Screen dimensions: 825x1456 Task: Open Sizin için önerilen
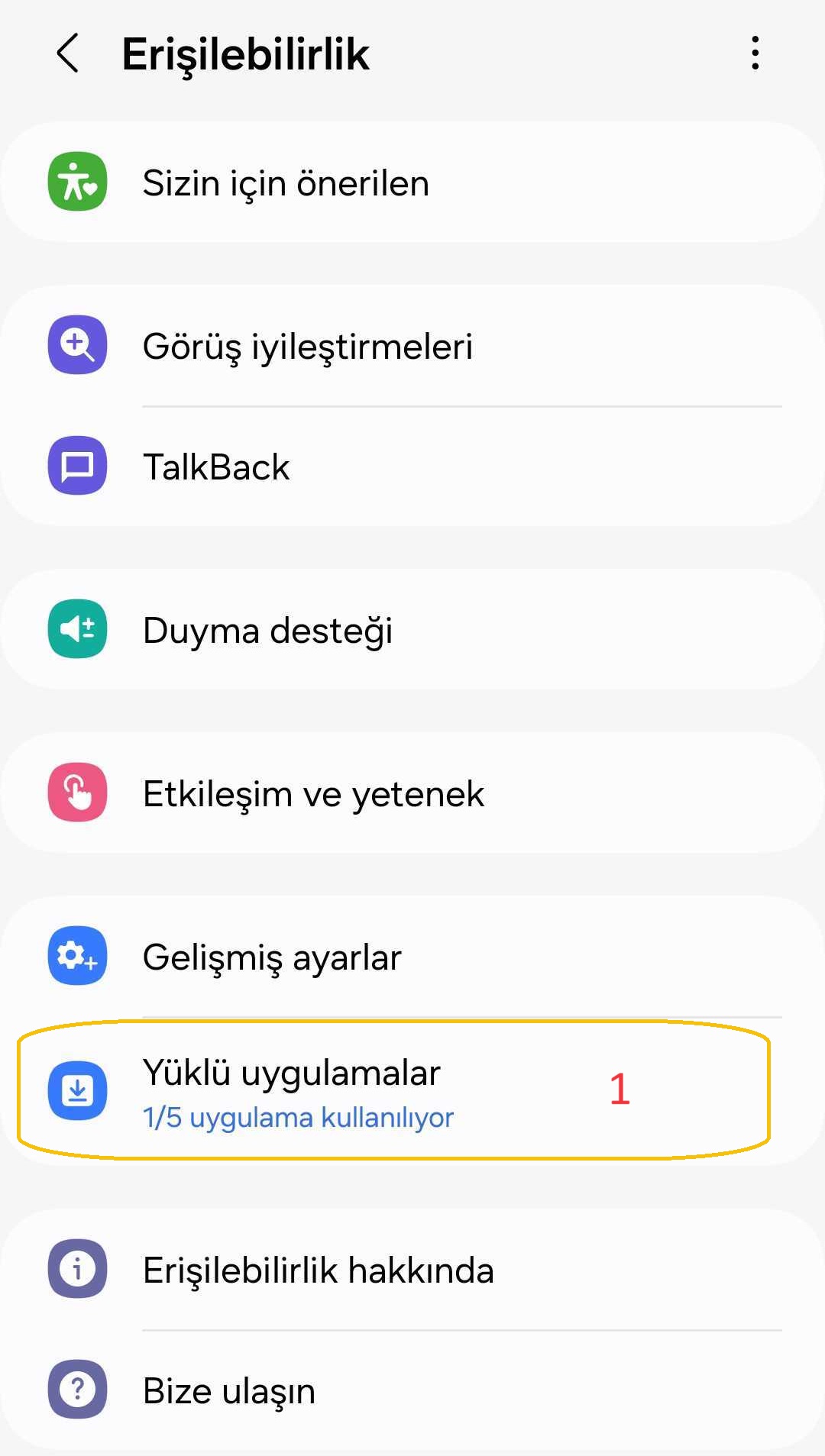pos(412,182)
